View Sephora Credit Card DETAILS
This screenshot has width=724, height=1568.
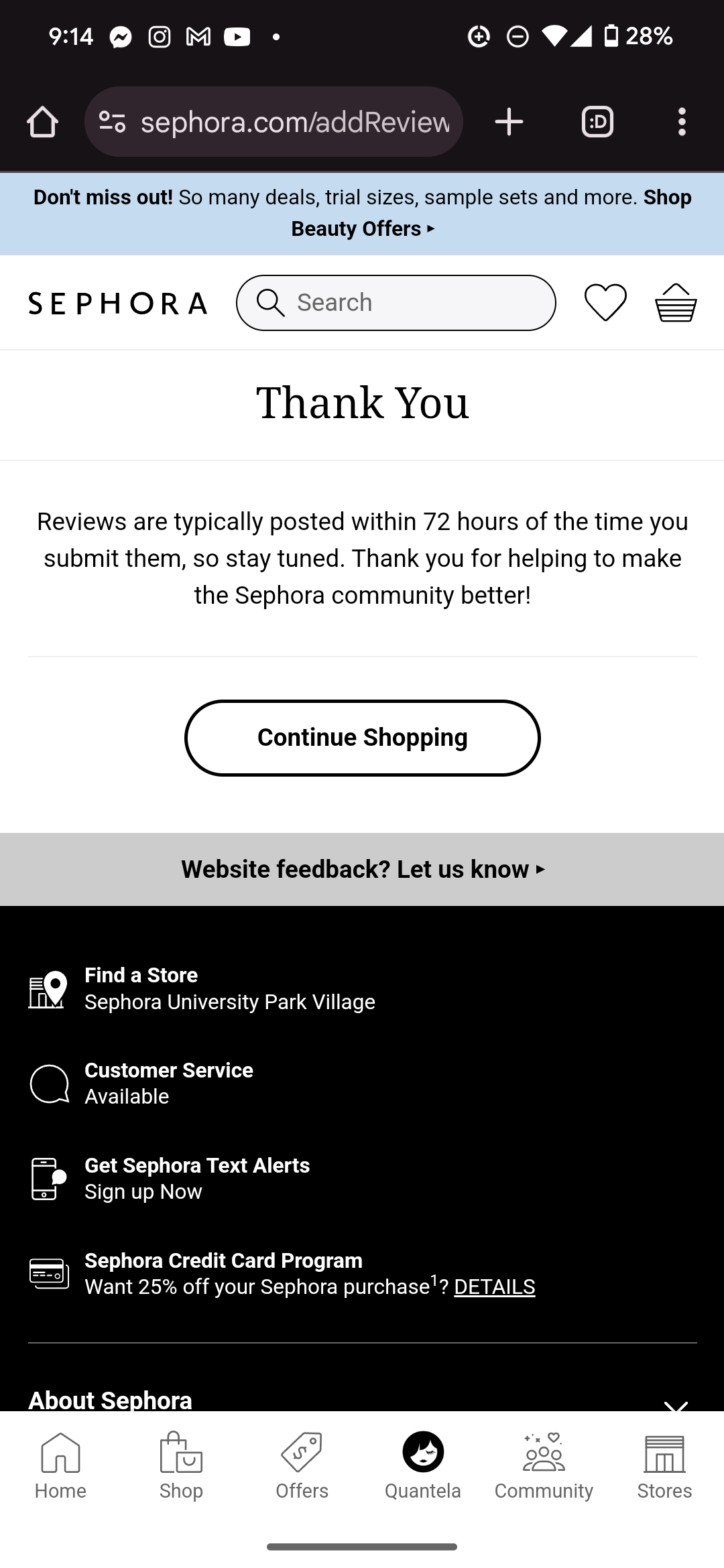494,1287
